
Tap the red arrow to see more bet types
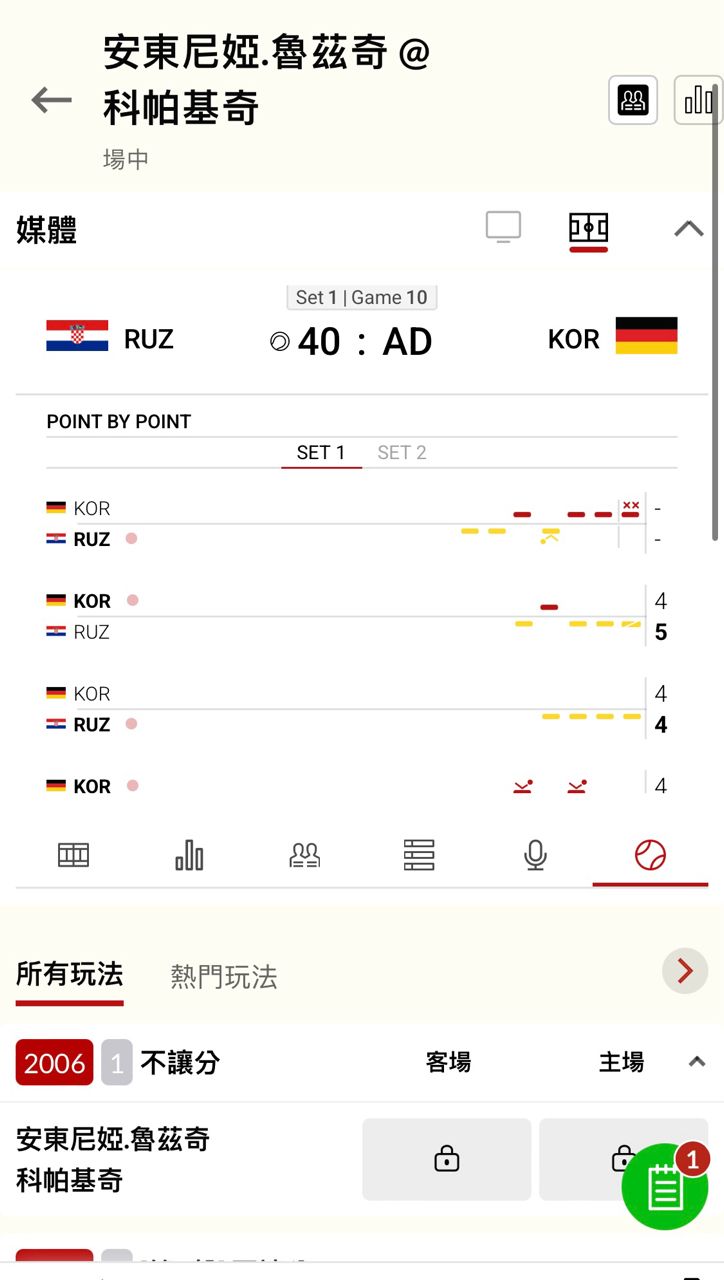point(685,970)
